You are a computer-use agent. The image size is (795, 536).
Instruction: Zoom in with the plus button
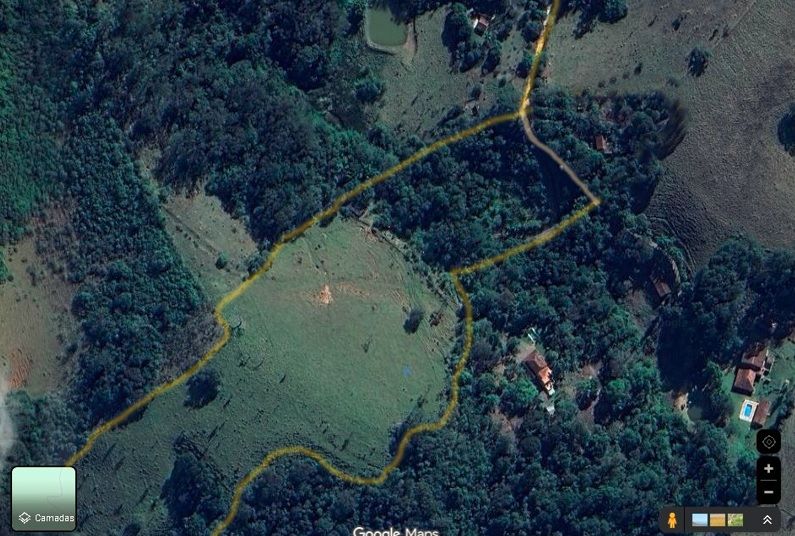[768, 469]
